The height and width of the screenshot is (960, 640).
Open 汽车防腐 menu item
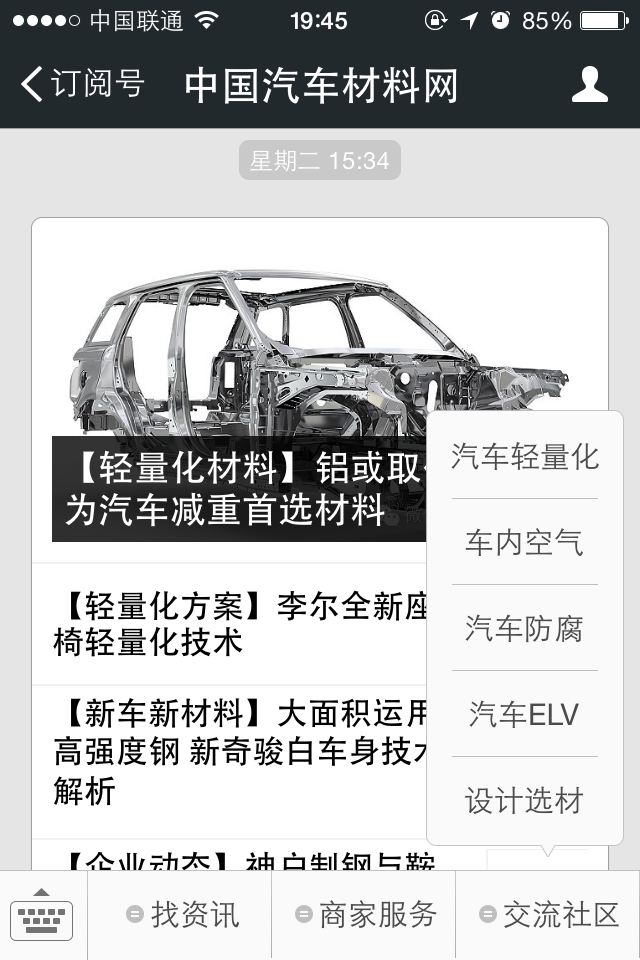(525, 628)
